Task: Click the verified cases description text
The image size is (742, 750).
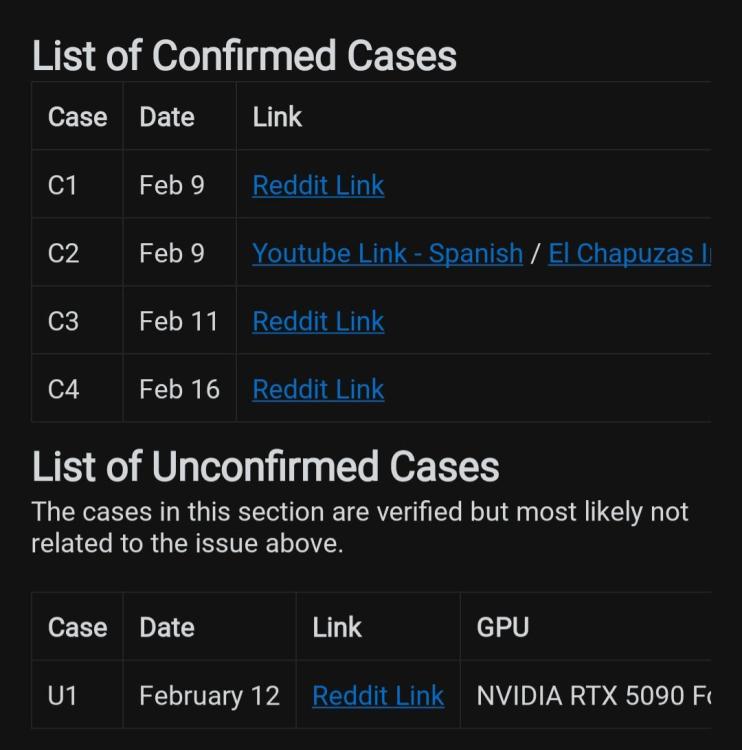Action: tap(360, 528)
